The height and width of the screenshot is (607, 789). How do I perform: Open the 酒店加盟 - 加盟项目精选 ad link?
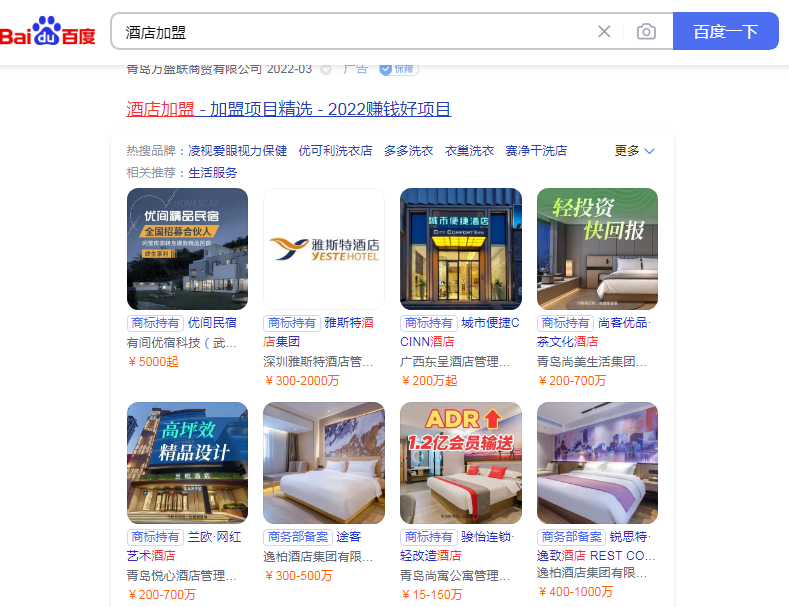click(x=288, y=109)
